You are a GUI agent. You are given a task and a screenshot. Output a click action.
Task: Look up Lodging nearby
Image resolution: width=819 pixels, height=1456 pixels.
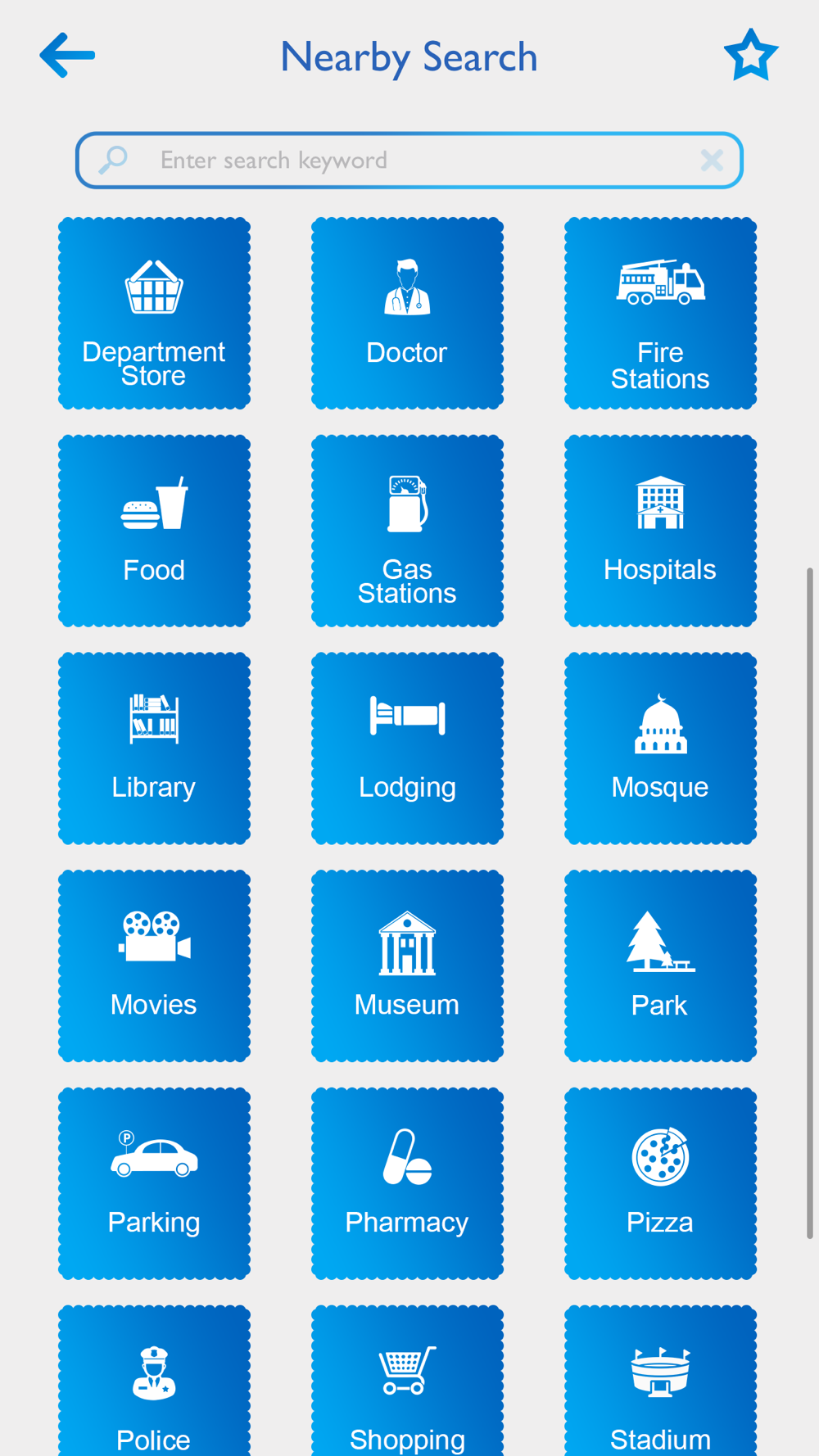tap(407, 748)
